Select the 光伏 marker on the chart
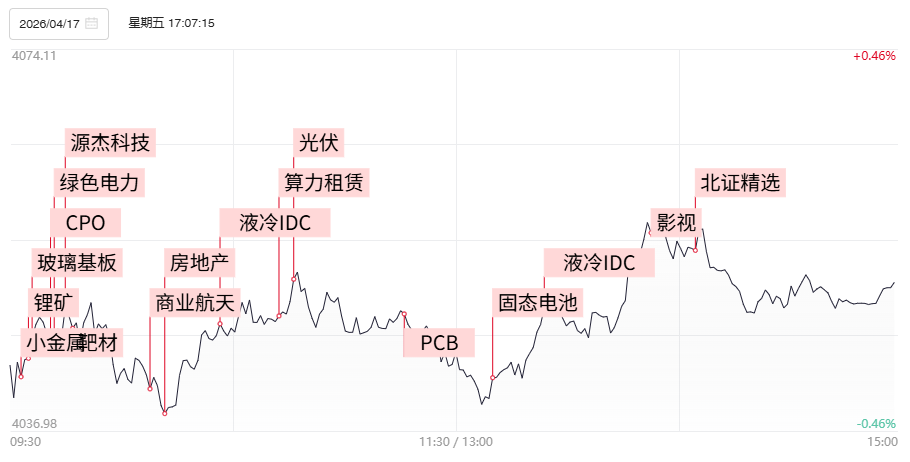 tap(319, 143)
